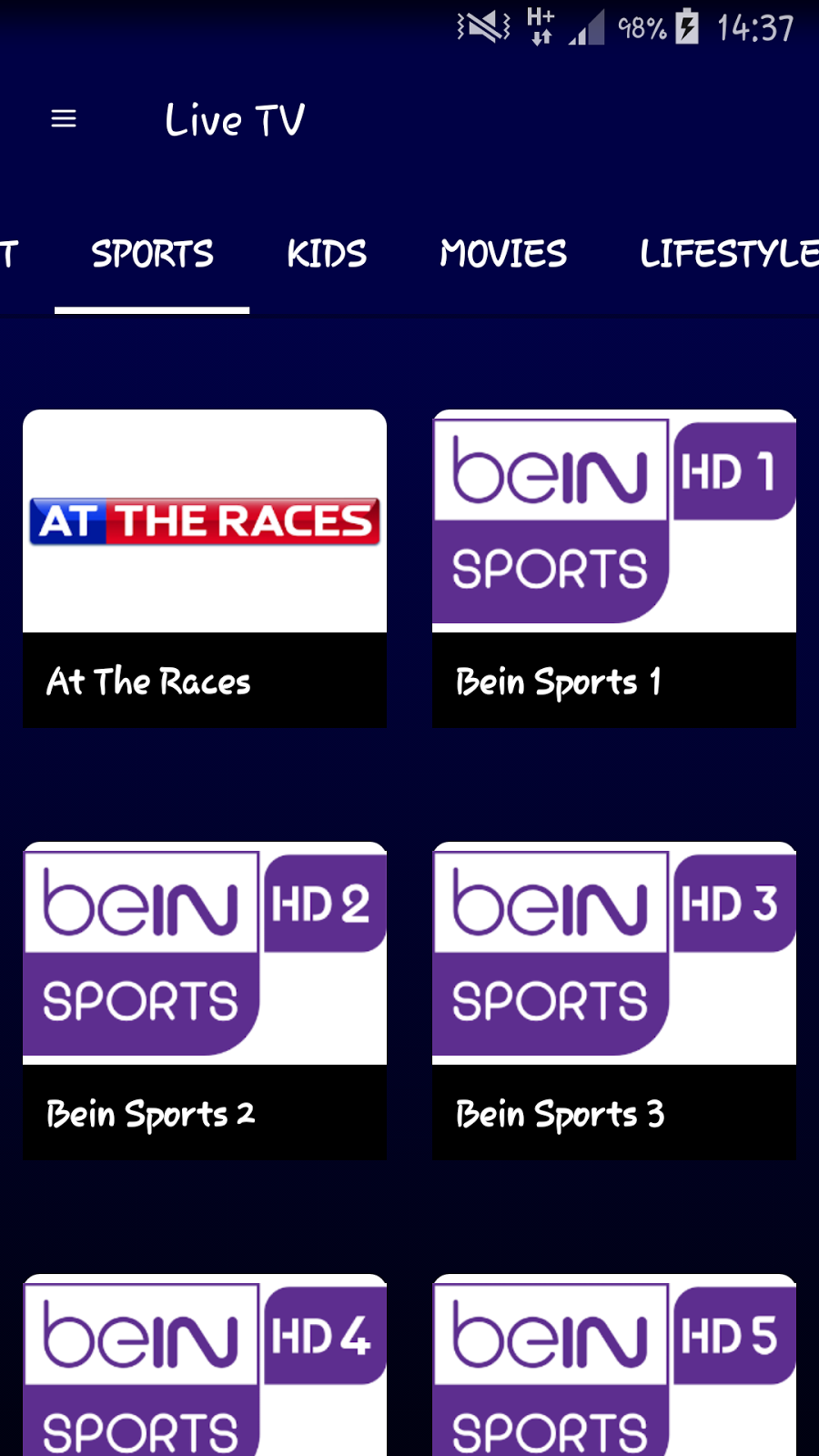The image size is (819, 1456).
Task: Watch Bein Sports 1 channel
Action: point(614,567)
